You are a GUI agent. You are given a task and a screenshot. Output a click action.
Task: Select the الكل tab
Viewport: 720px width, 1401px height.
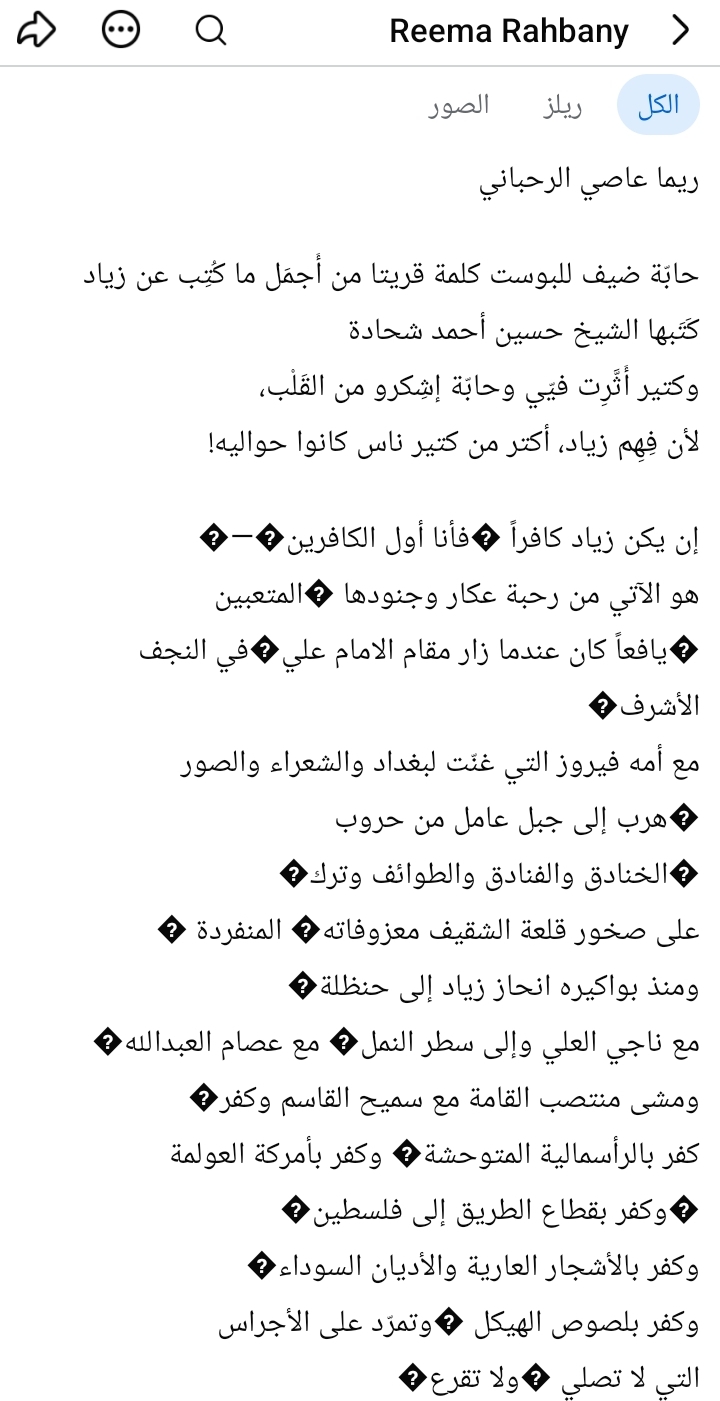coord(658,105)
